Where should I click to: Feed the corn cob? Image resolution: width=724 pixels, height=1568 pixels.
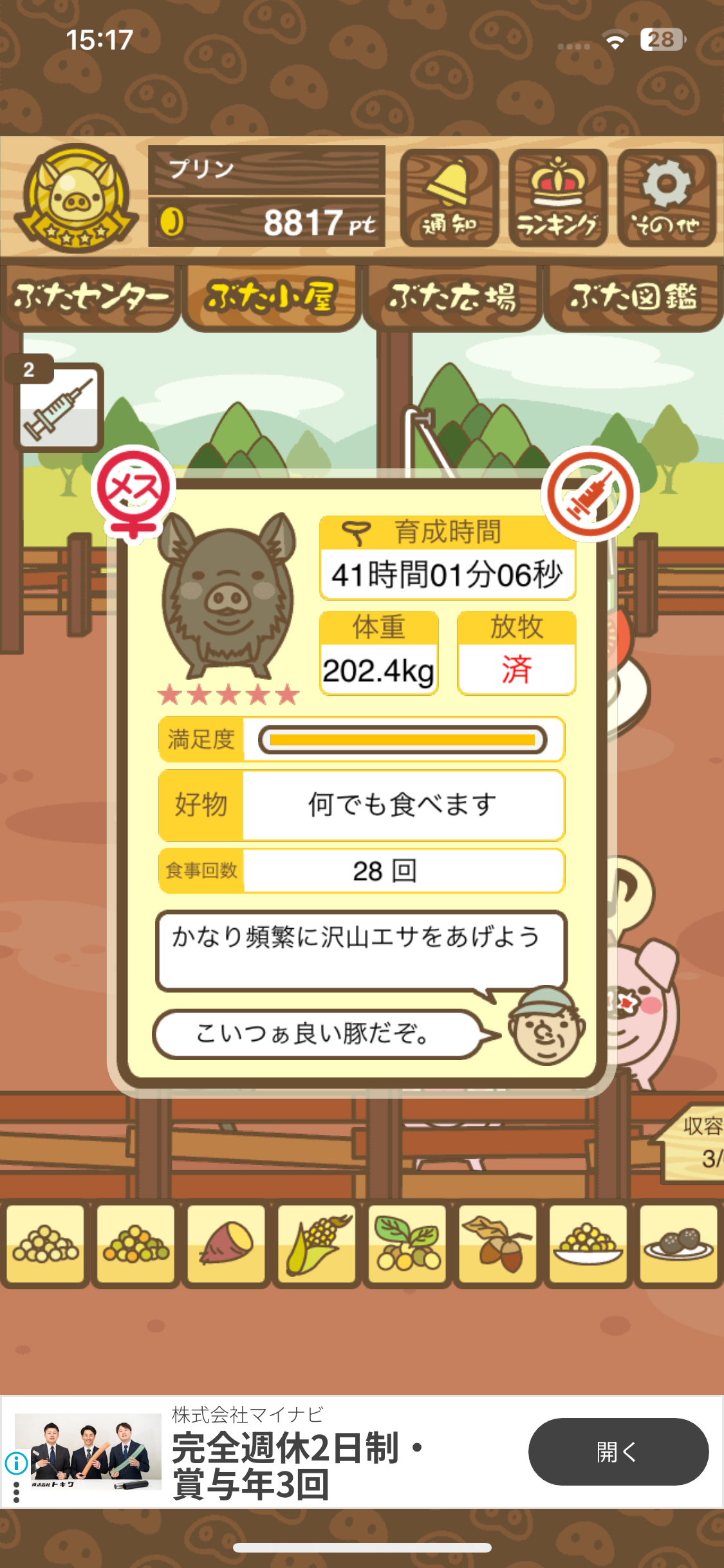click(317, 1244)
